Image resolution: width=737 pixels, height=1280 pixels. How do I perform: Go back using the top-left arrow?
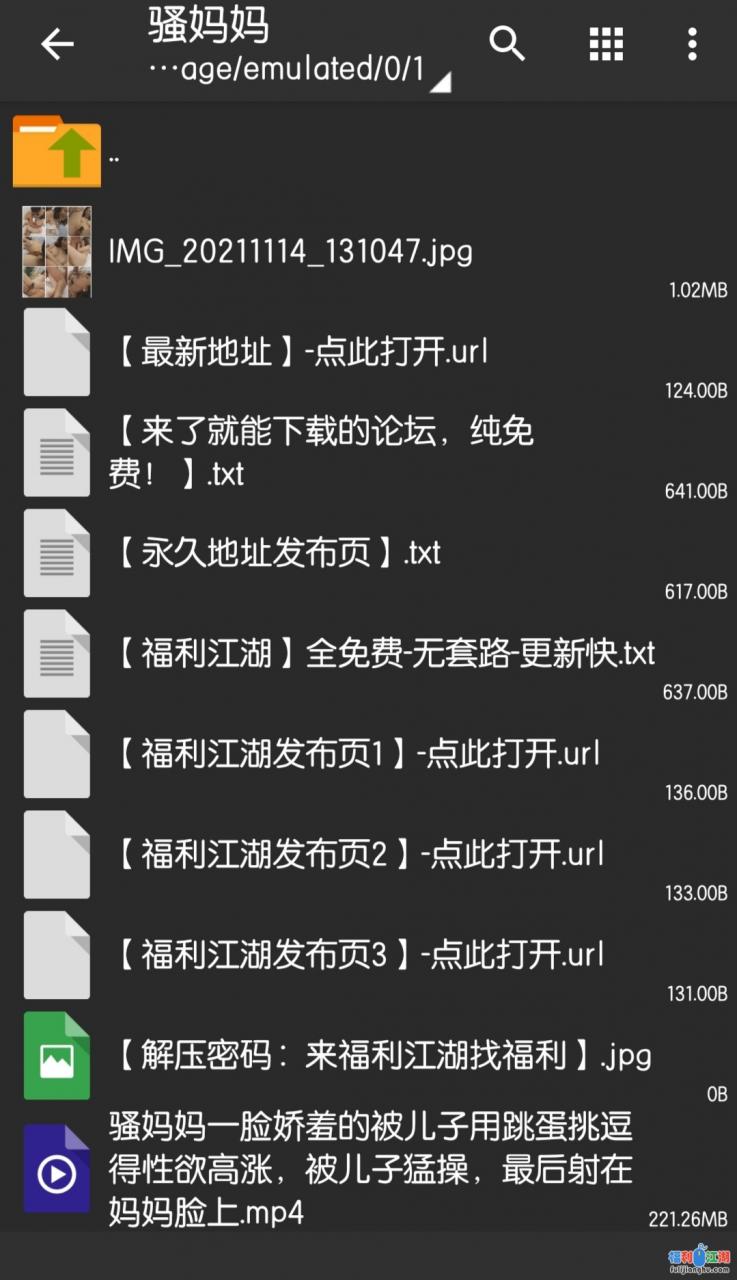click(57, 44)
